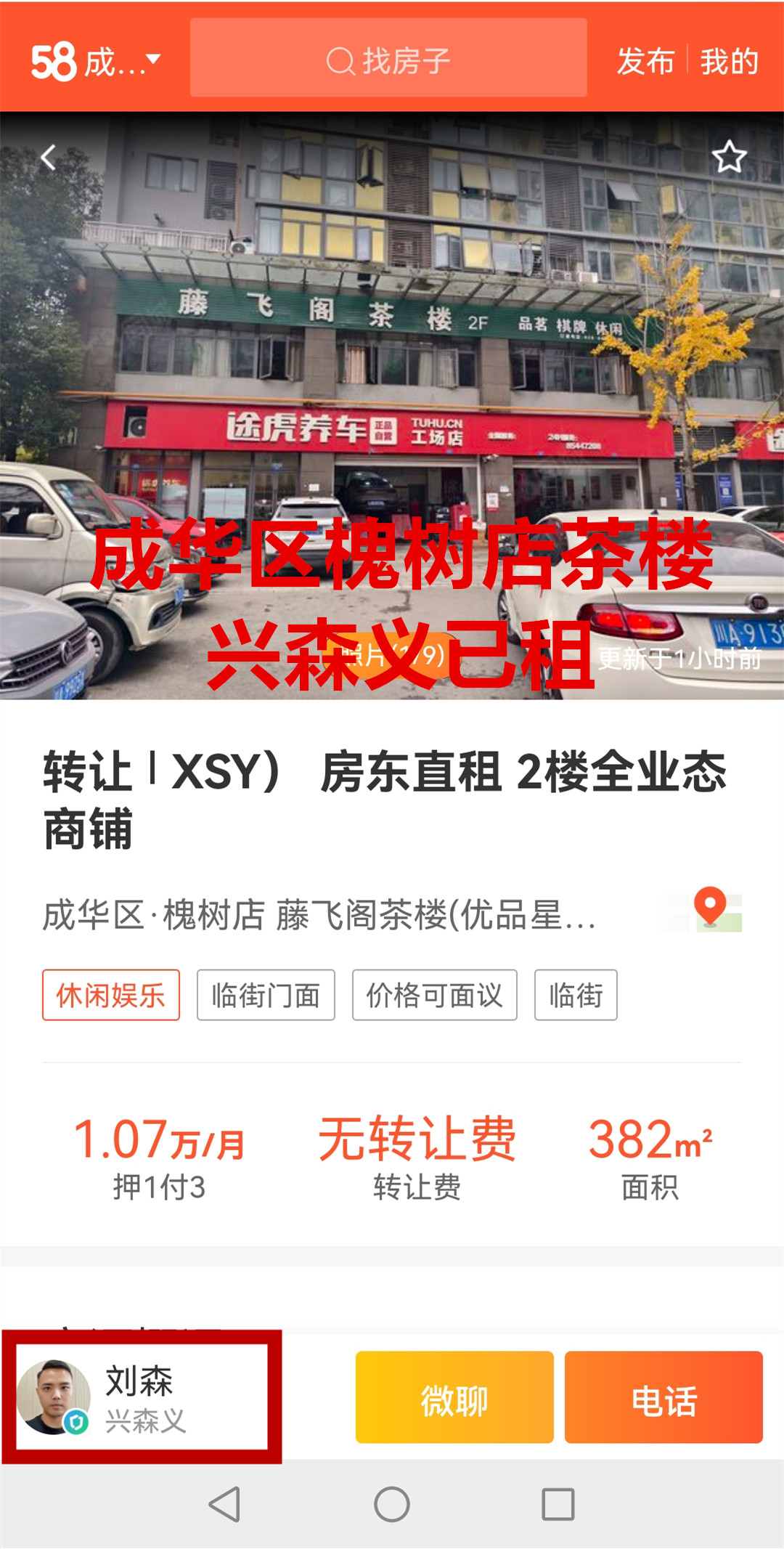The width and height of the screenshot is (784, 1549).
Task: Select the 价格可面议 tag
Action: click(x=434, y=995)
